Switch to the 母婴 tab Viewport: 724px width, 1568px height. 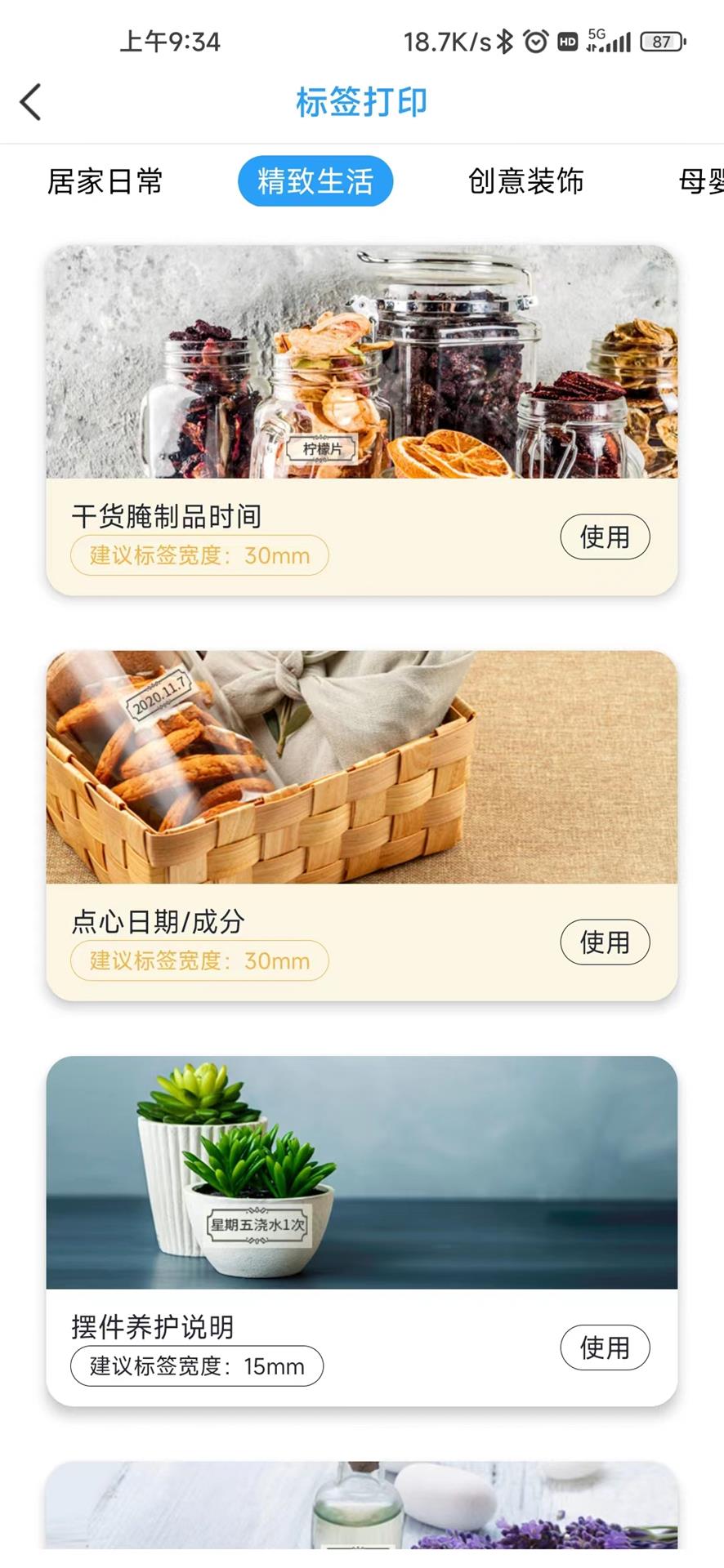[x=700, y=181]
